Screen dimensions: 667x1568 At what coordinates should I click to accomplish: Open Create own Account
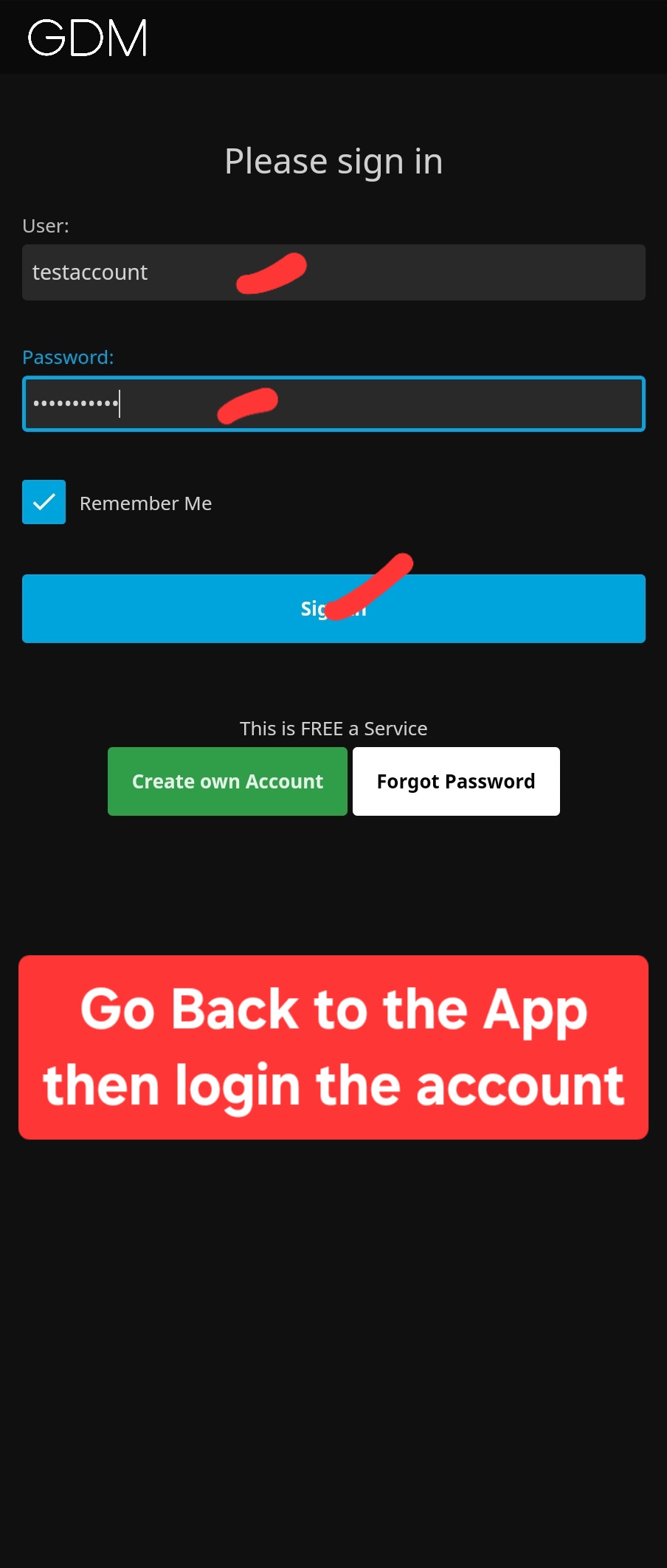click(x=227, y=781)
